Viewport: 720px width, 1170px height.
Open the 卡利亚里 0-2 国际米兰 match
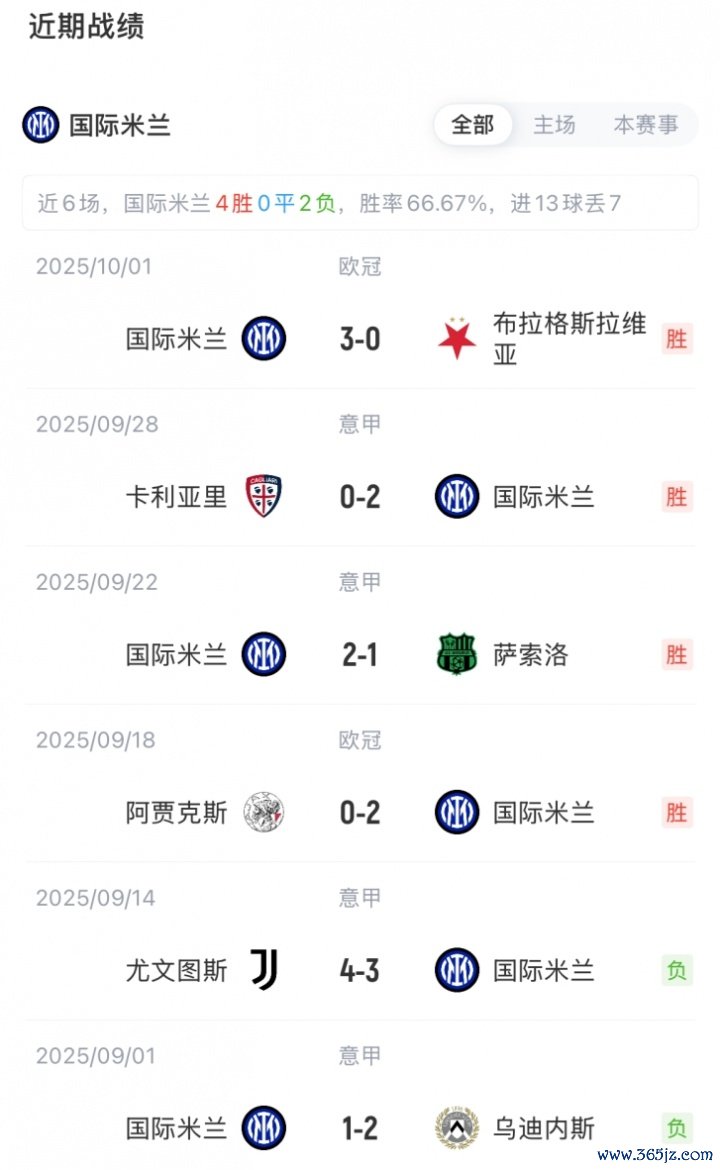click(x=360, y=497)
